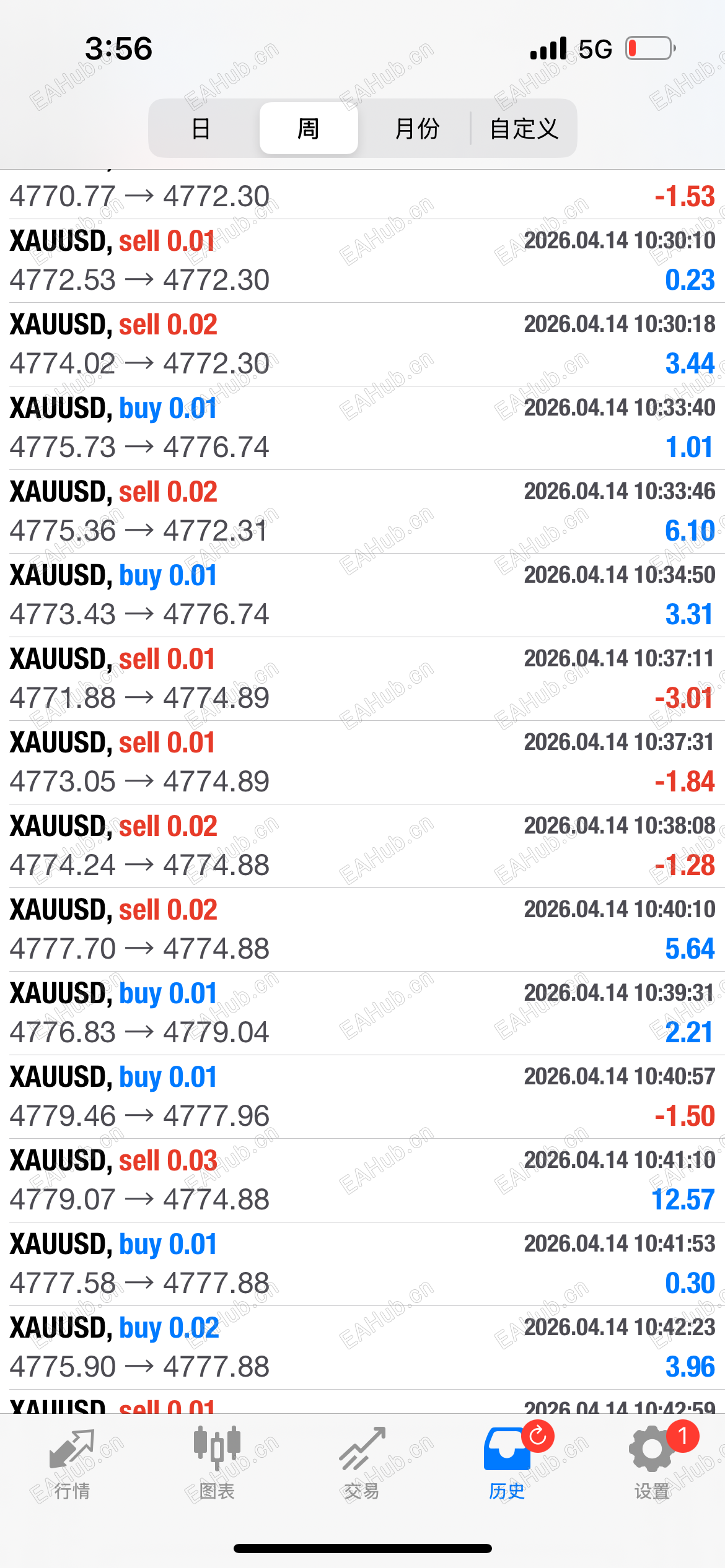Show details of buy trade at 10:39:31
This screenshot has height=1568, width=725.
tap(362, 1013)
